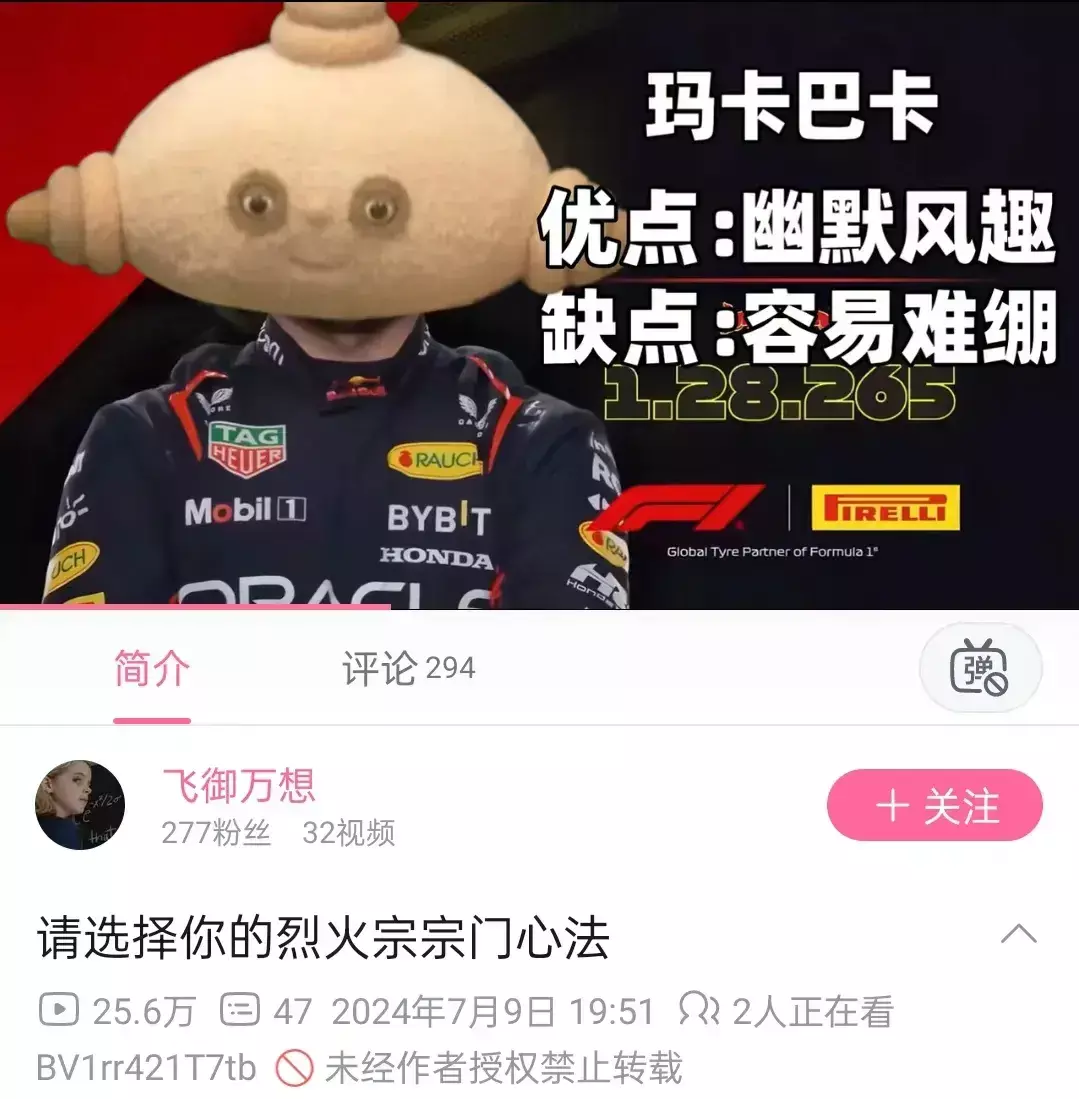Collapse the video description with the chevron
Screen dimensions: 1079x1099
[x=1018, y=936]
